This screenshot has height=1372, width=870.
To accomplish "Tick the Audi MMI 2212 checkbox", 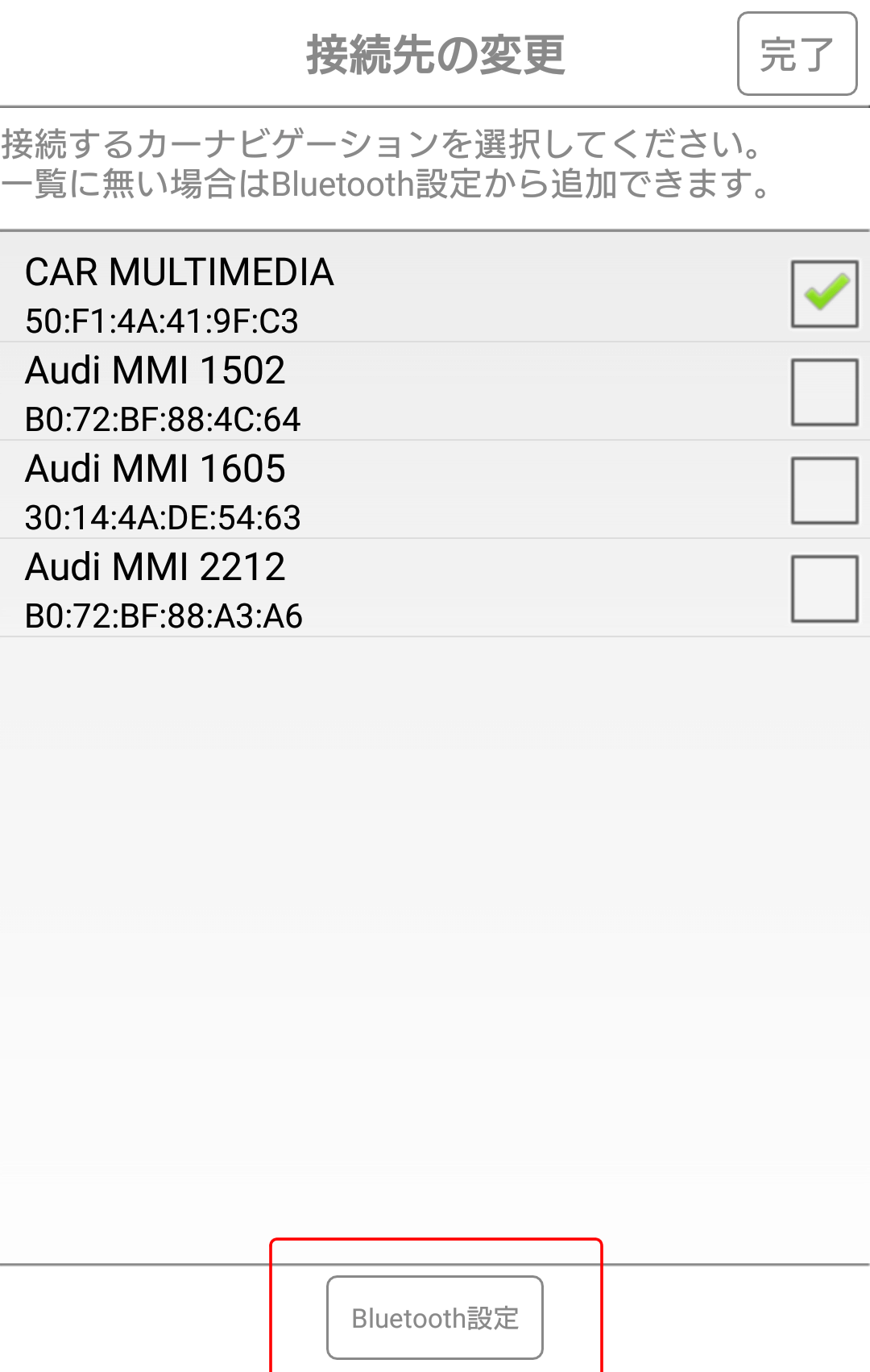I will [x=824, y=589].
